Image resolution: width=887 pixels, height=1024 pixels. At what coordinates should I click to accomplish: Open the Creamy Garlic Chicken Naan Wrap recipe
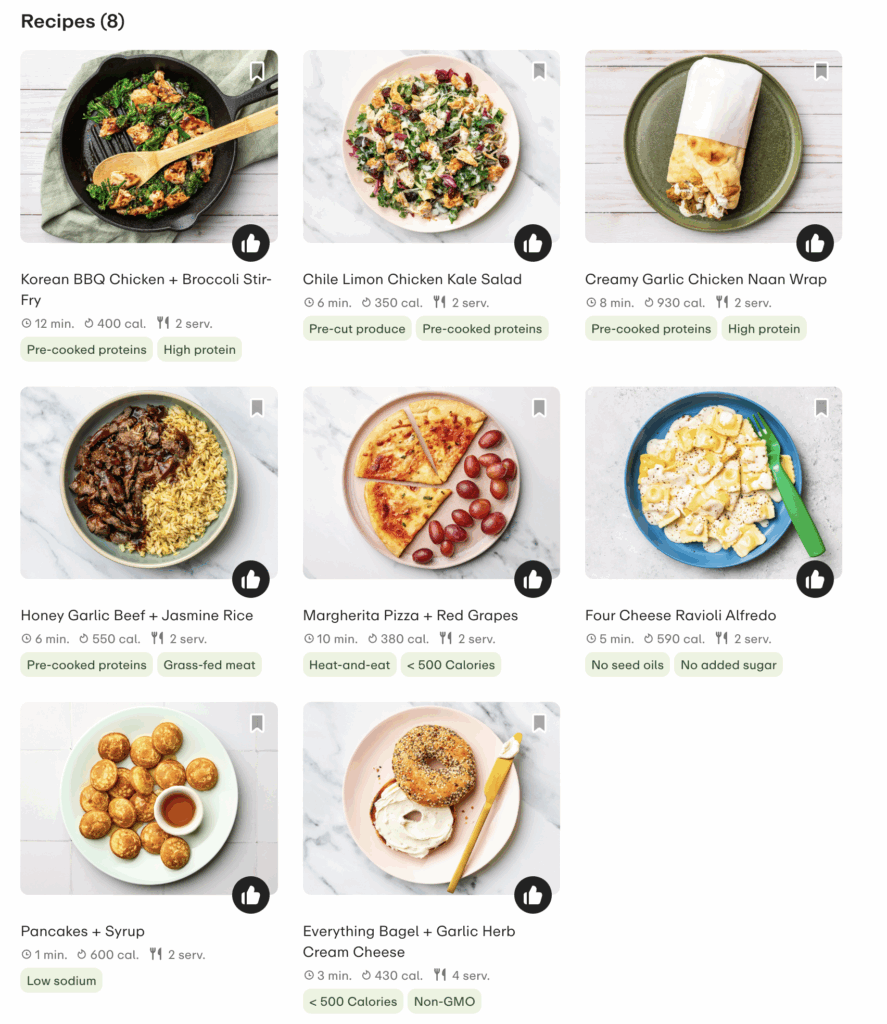point(705,279)
